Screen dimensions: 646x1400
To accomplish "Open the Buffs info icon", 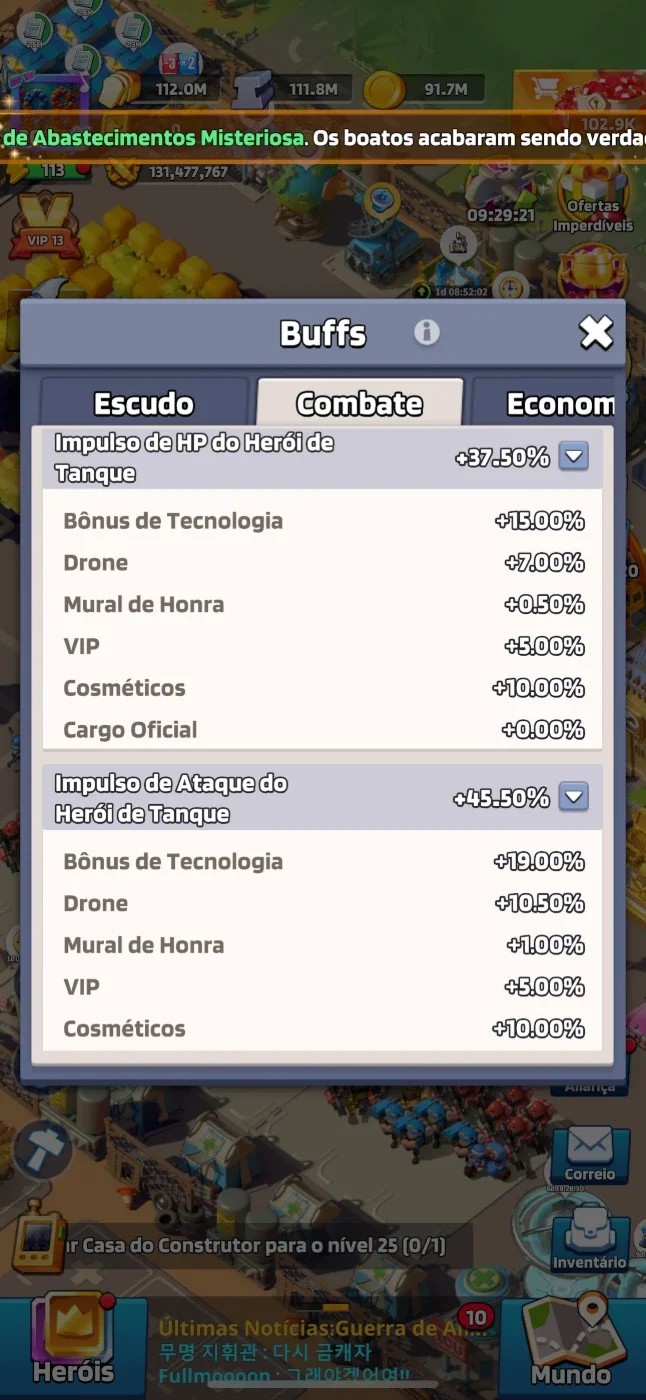I will [x=427, y=332].
